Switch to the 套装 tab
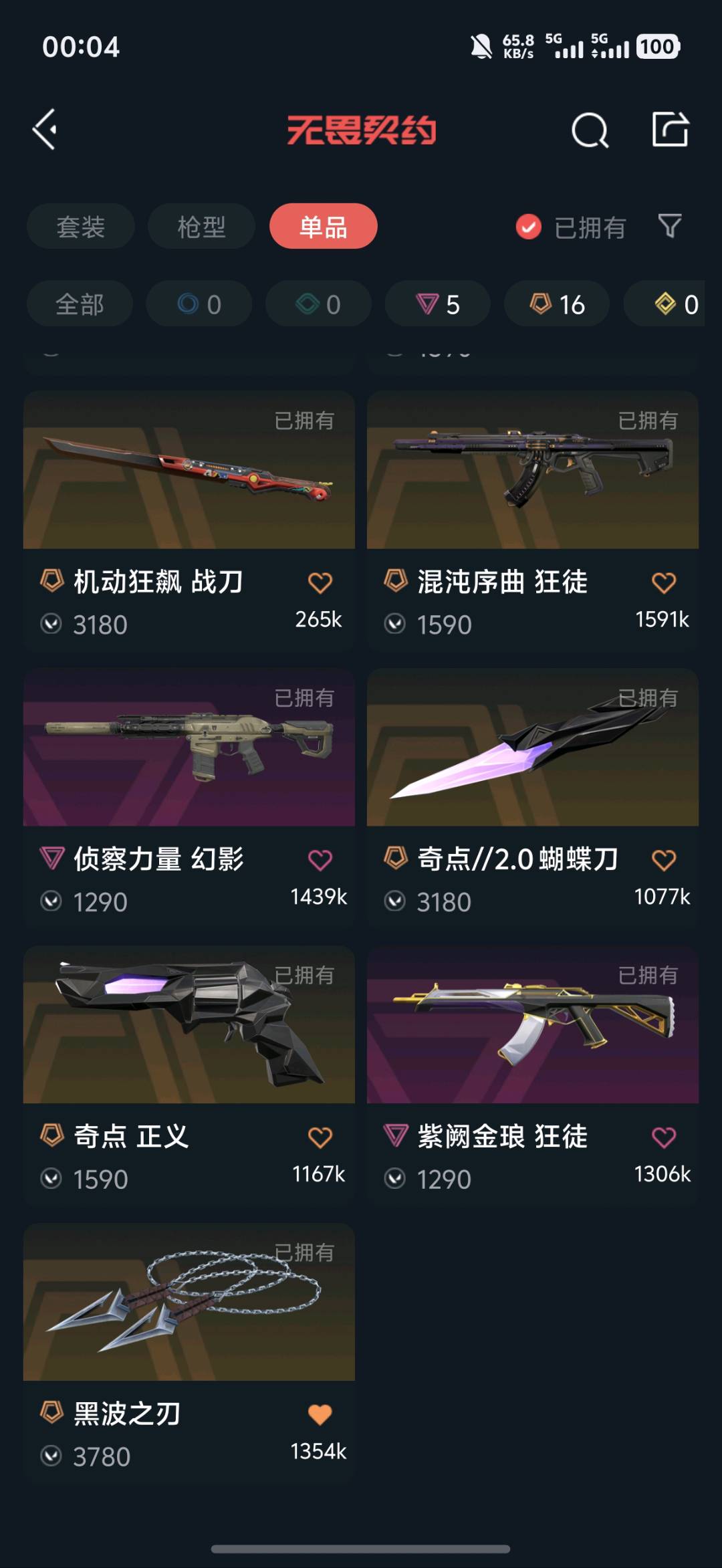The height and width of the screenshot is (1568, 722). (x=80, y=227)
